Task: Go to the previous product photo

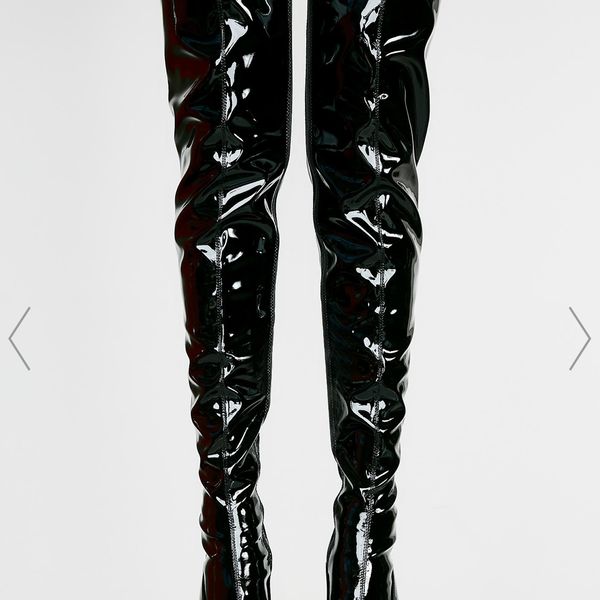Action: click(20, 338)
